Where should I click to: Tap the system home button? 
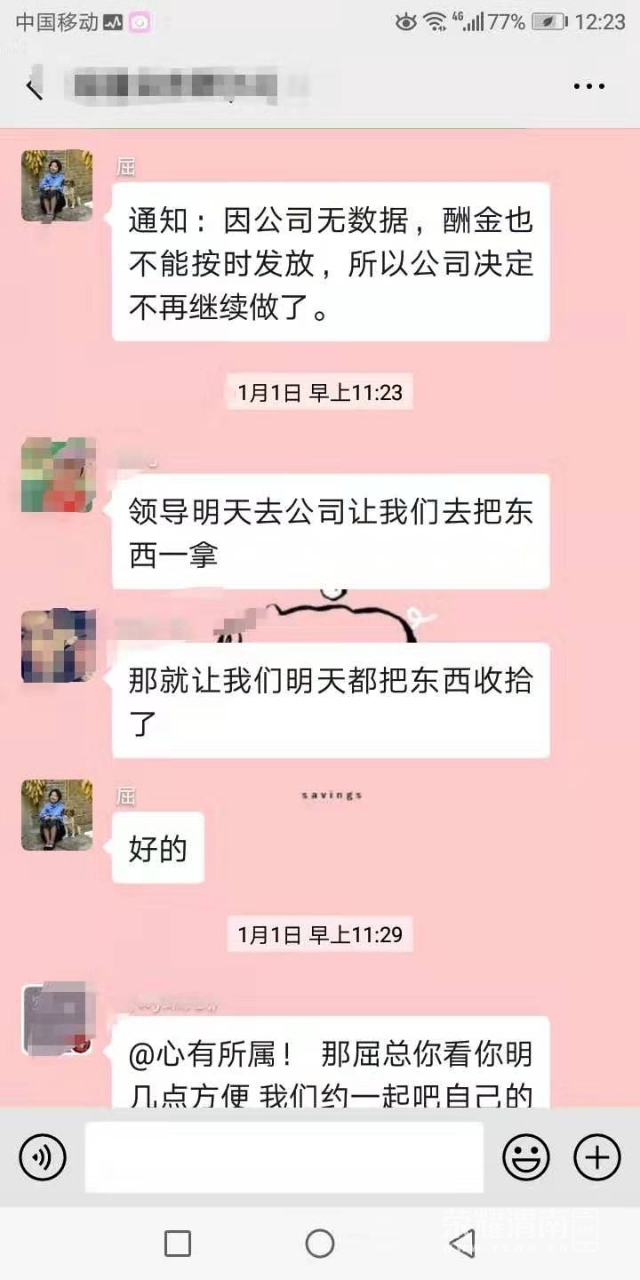pyautogui.click(x=320, y=1243)
